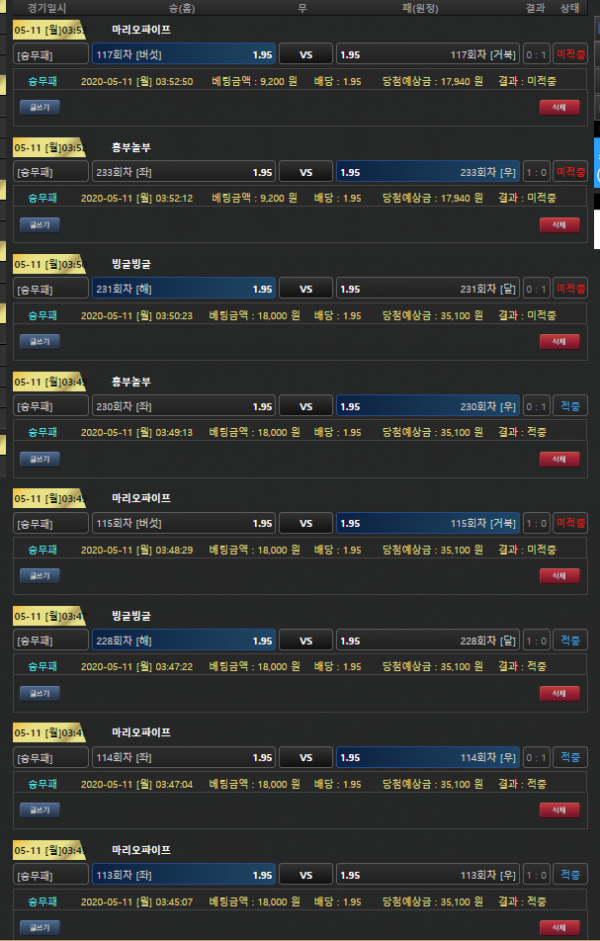Delete the 115회차 마리오파이프 bet record
Screen dimensions: 600x941
(559, 575)
